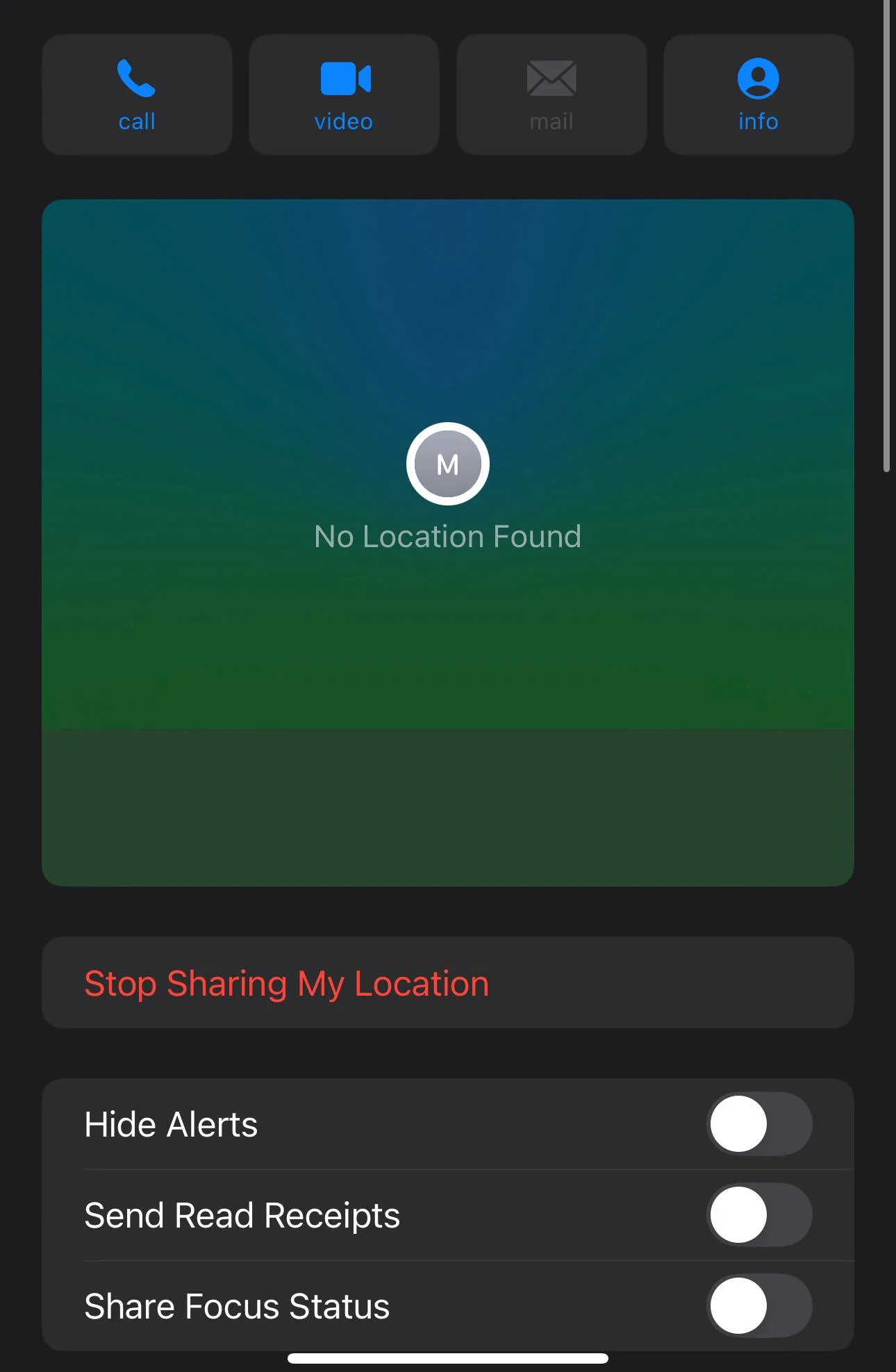
Task: Tap Stop Sharing My Location
Action: 286,982
